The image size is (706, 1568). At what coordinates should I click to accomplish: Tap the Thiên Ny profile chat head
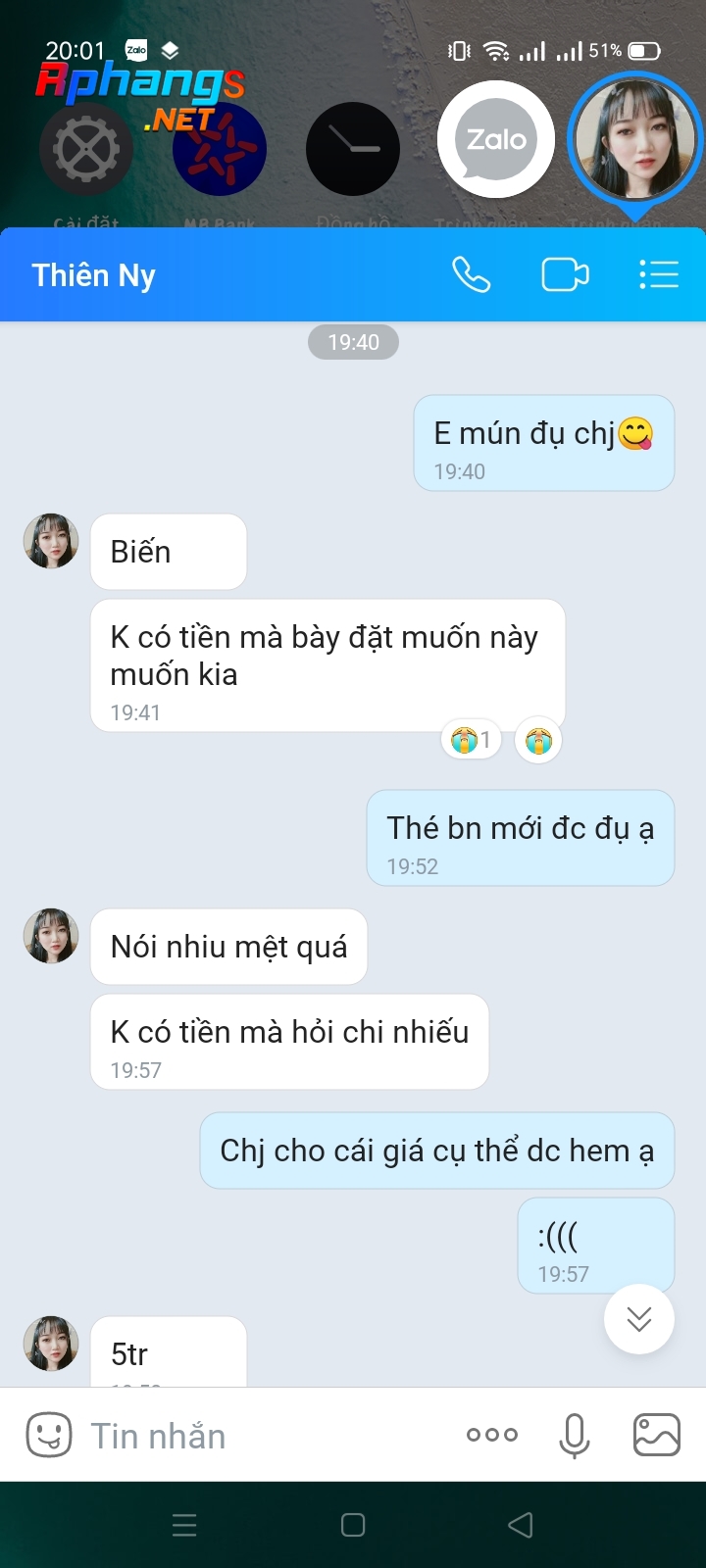tap(635, 138)
